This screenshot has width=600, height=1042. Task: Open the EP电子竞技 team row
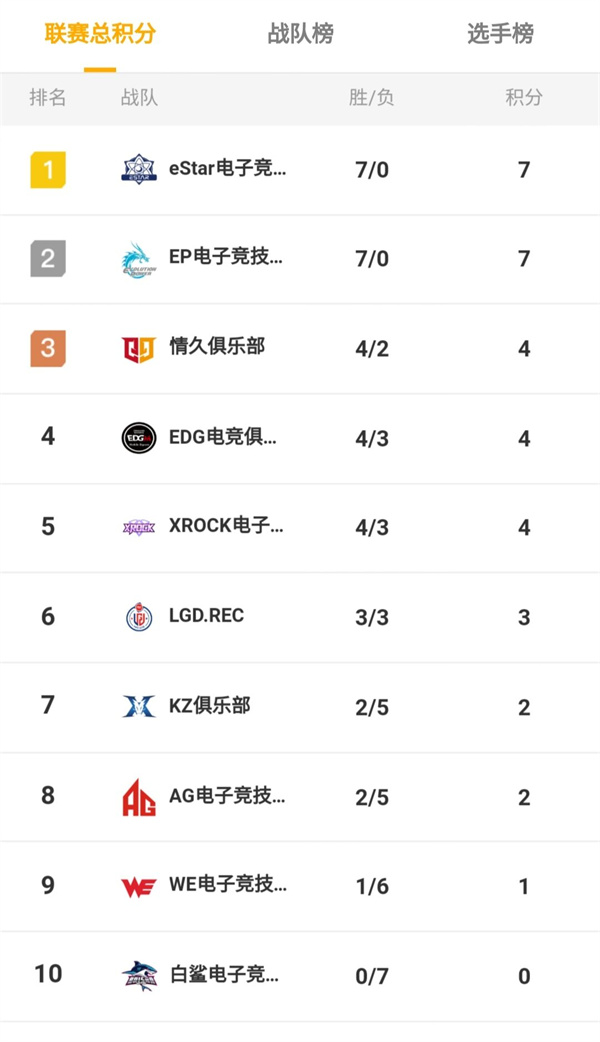300,259
